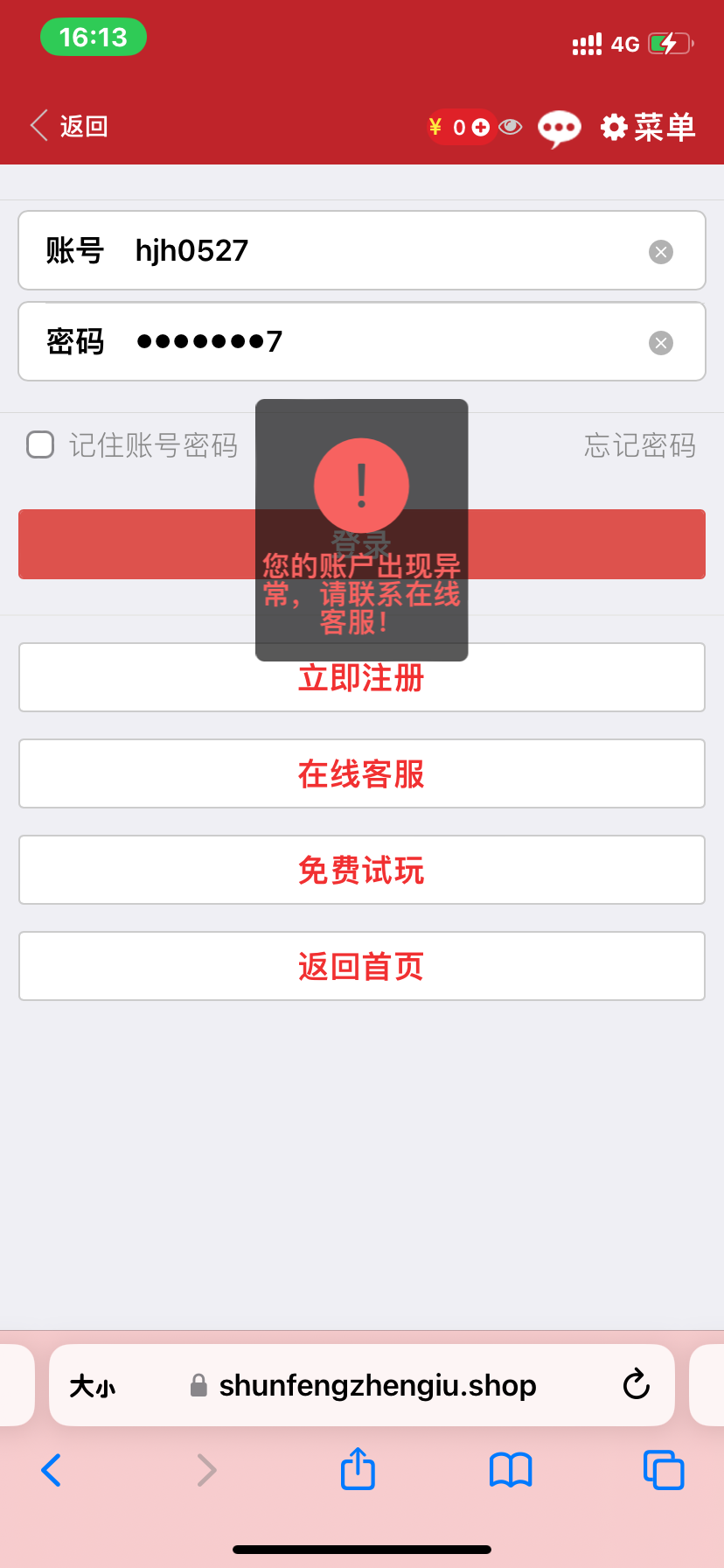Open the 大小 page size settings
The image size is (724, 1568).
(93, 1386)
